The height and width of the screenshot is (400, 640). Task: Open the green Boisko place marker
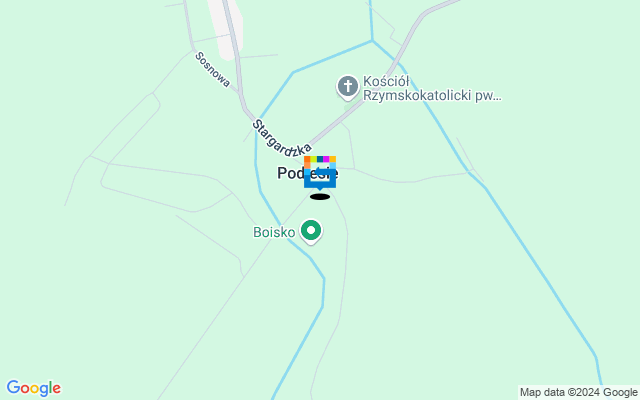[312, 232]
